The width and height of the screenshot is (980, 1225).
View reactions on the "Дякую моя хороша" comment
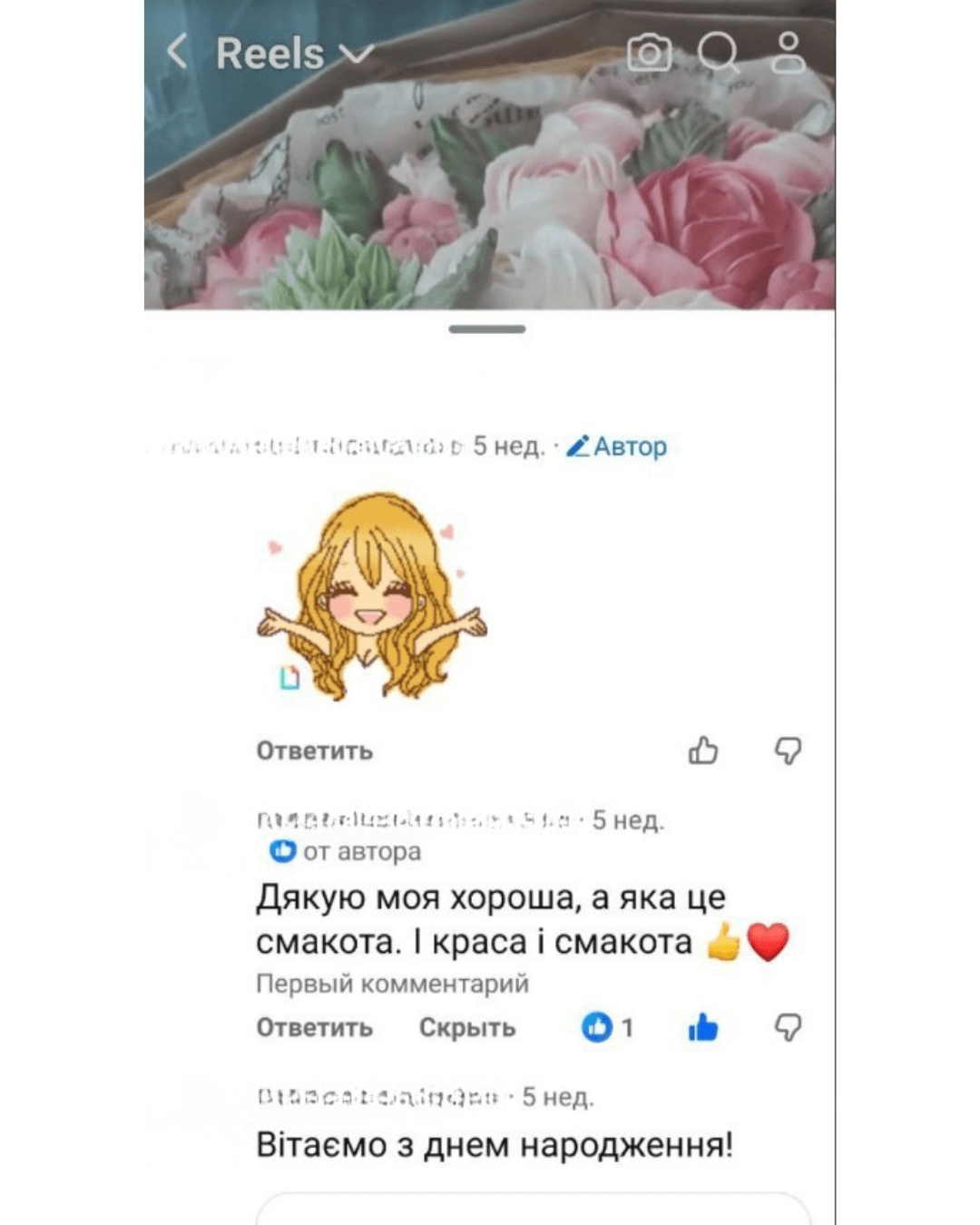point(607,1027)
